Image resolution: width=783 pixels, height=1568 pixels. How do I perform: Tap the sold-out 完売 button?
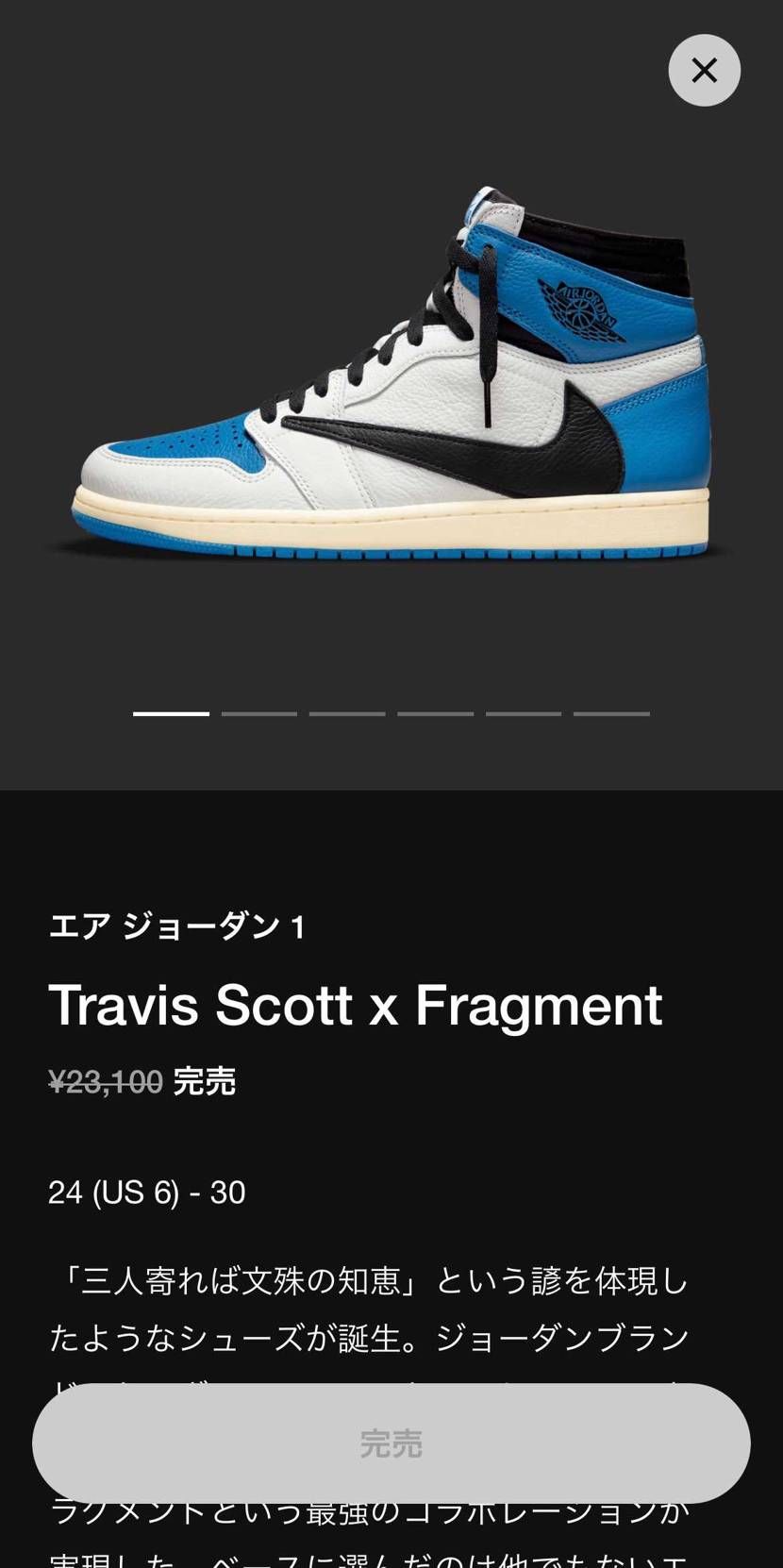(x=391, y=1443)
